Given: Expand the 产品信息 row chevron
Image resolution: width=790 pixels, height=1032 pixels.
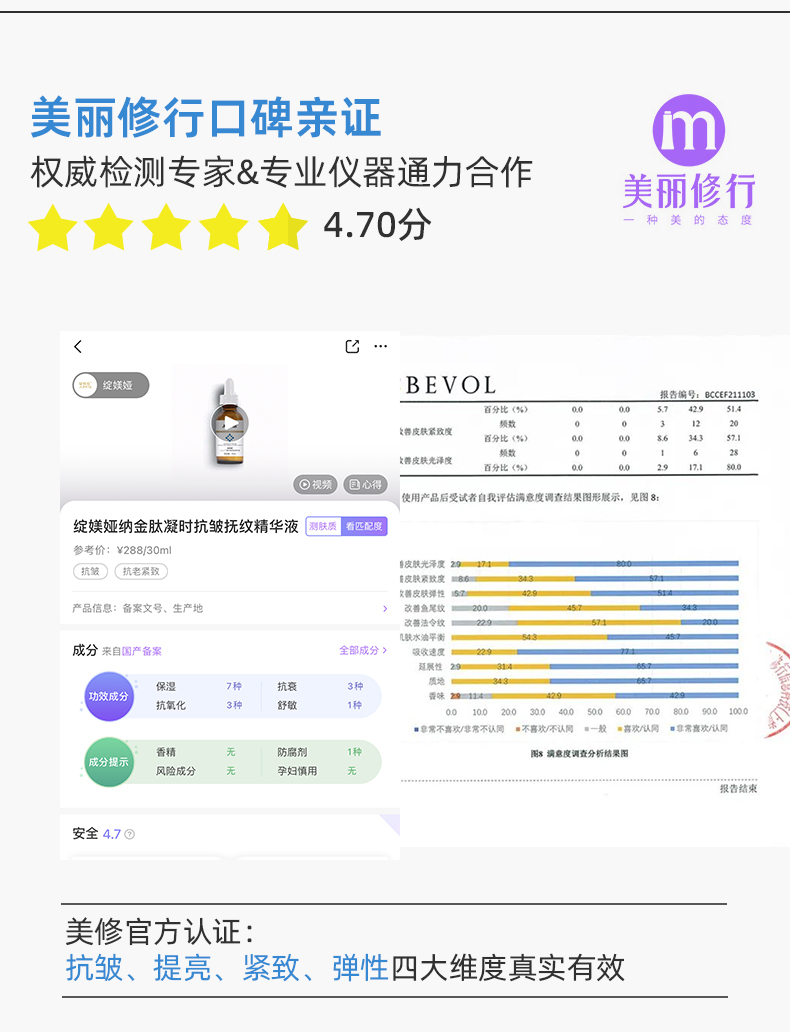Looking at the screenshot, I should [x=385, y=607].
